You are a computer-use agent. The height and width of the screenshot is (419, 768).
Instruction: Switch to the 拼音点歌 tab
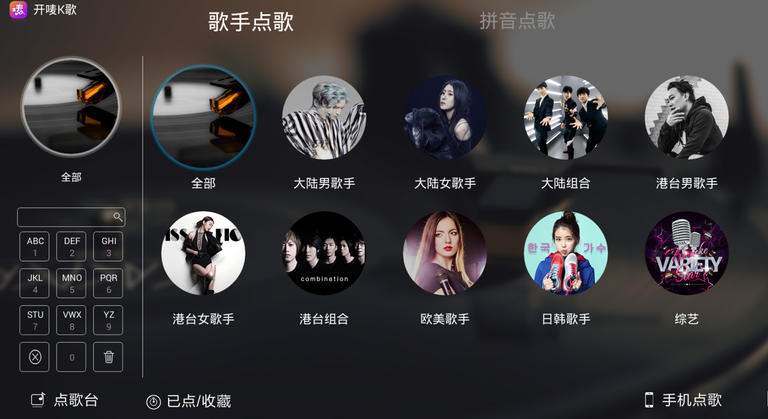coord(516,21)
